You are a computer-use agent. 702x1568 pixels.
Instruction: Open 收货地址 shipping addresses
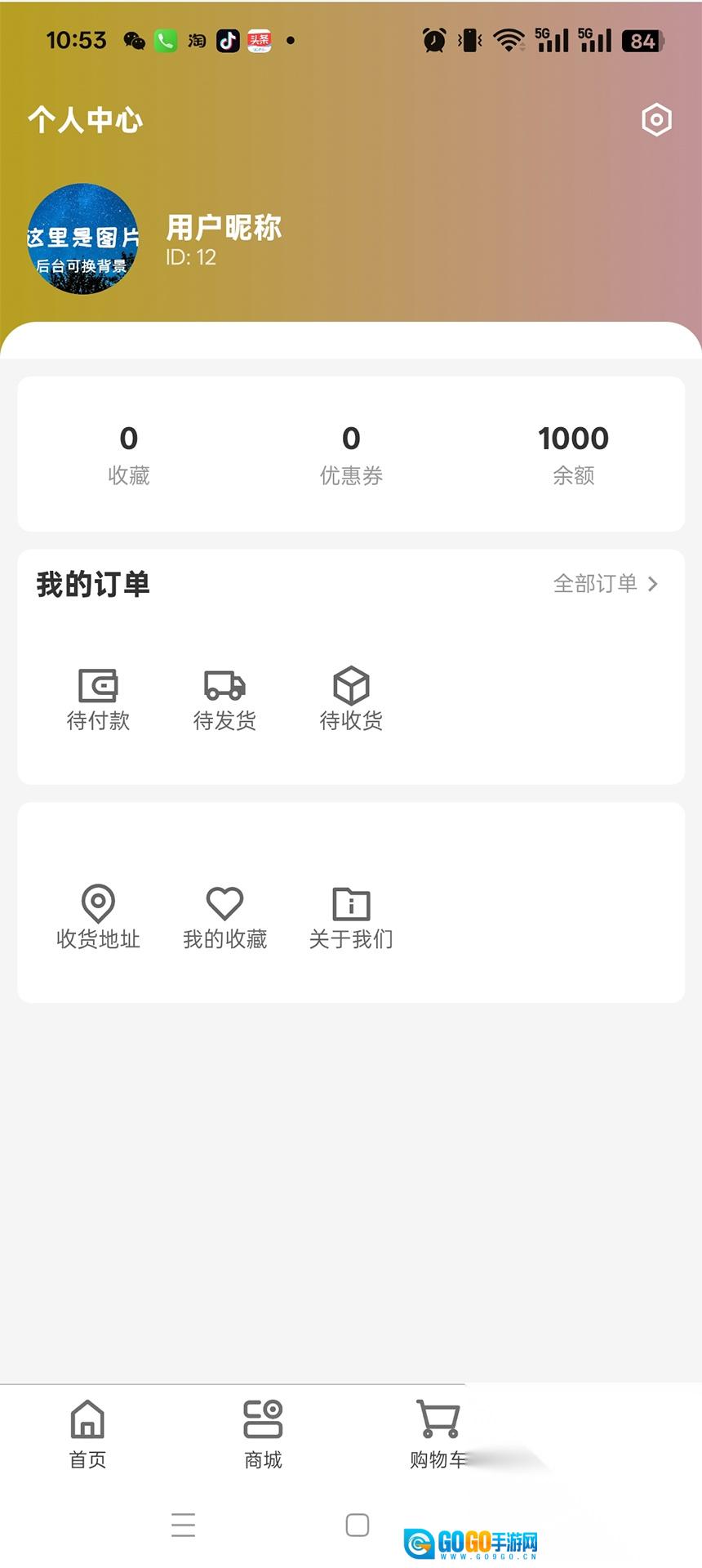(x=98, y=917)
